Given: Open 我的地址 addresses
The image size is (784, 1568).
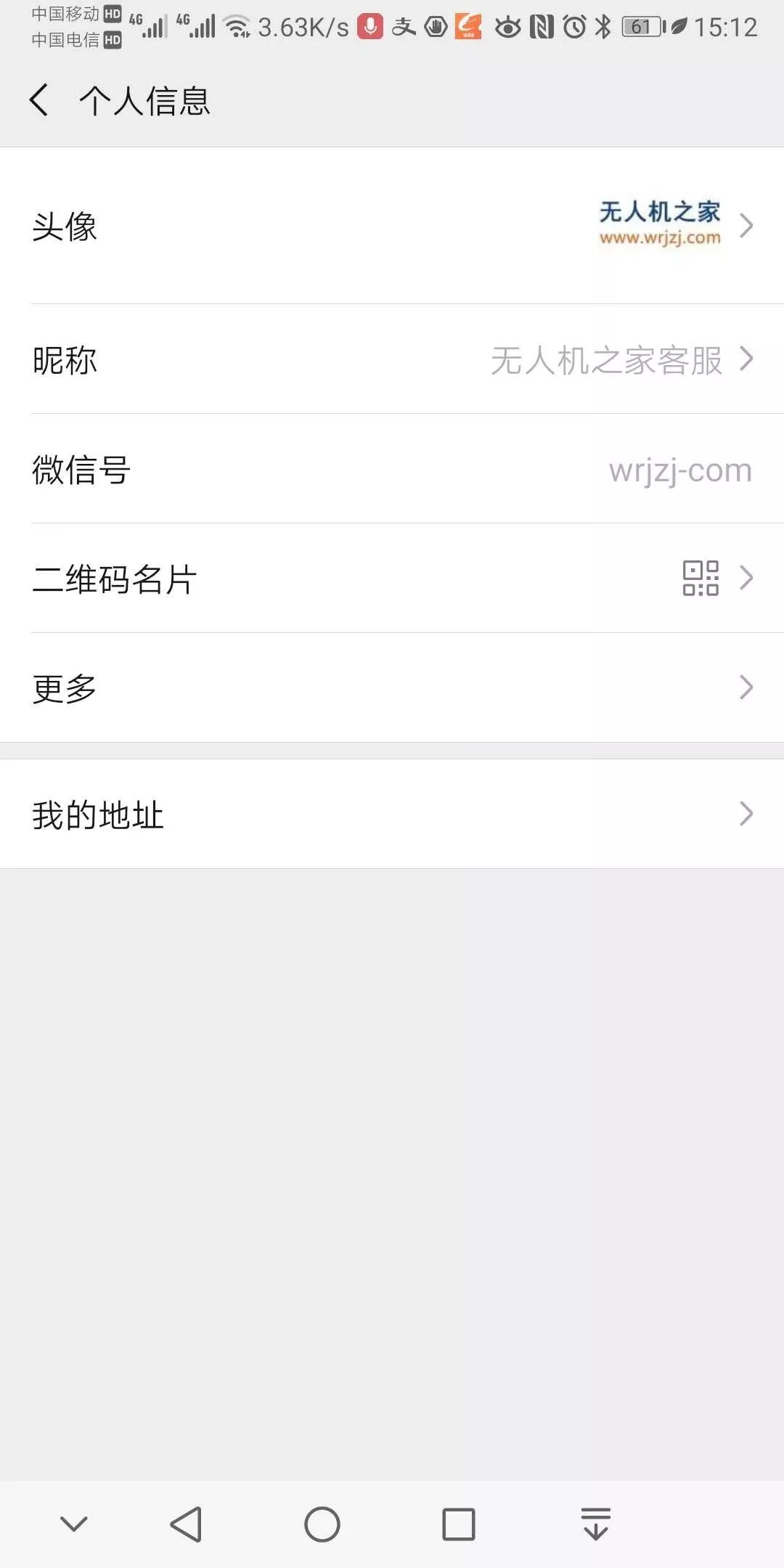Looking at the screenshot, I should 392,814.
